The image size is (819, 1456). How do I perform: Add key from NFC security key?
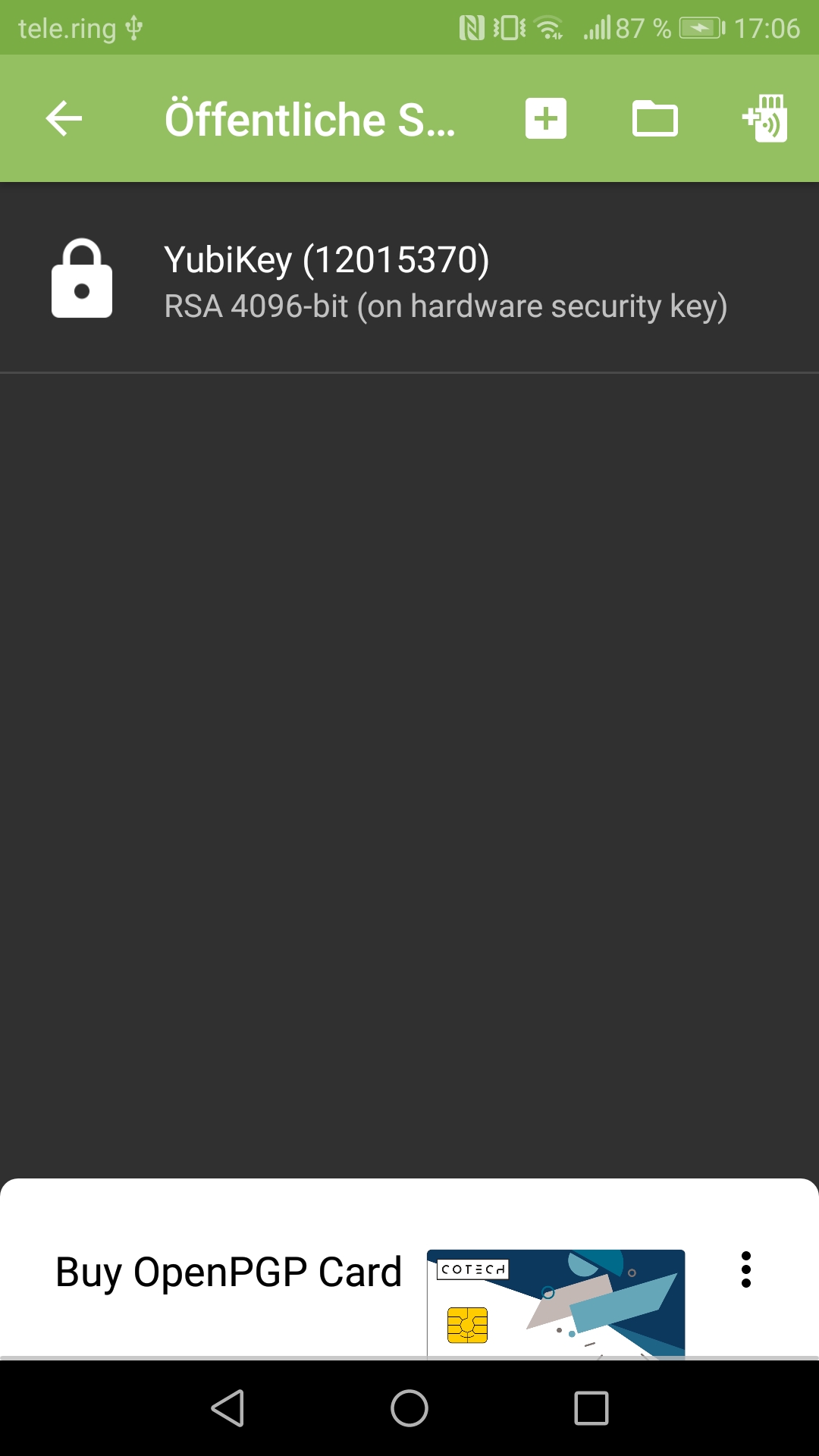tap(764, 119)
